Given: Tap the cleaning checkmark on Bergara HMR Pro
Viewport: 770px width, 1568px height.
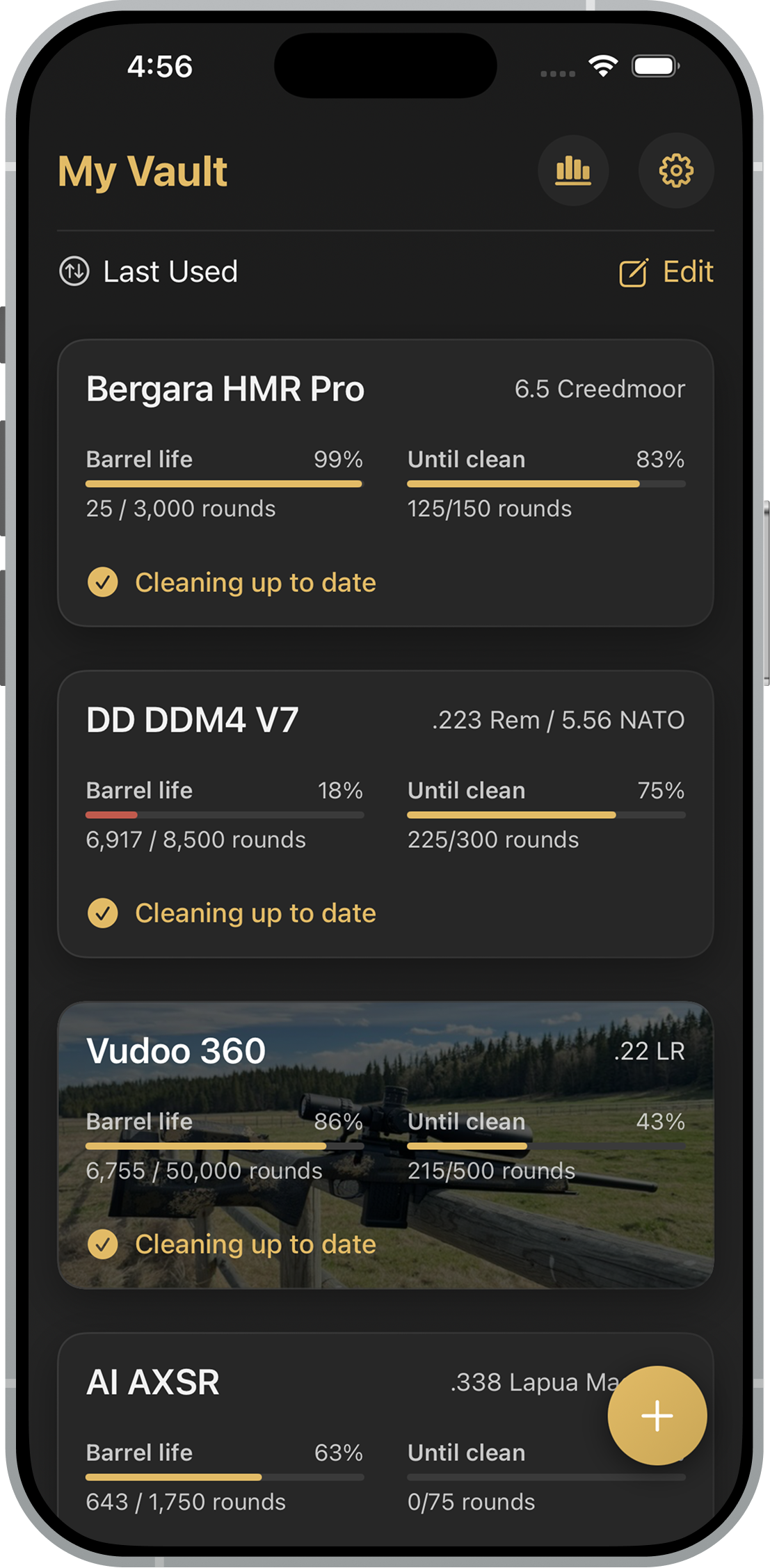Looking at the screenshot, I should (104, 582).
